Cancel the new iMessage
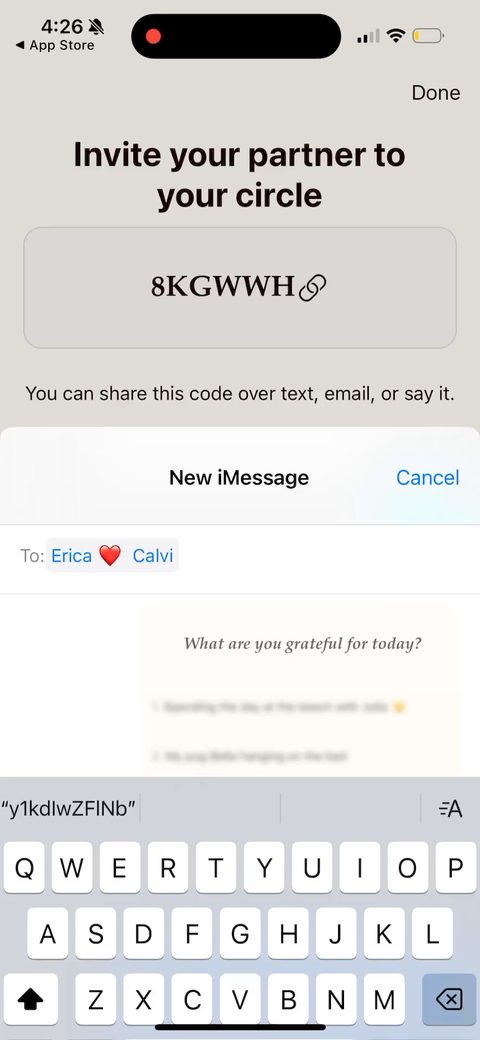 point(428,478)
